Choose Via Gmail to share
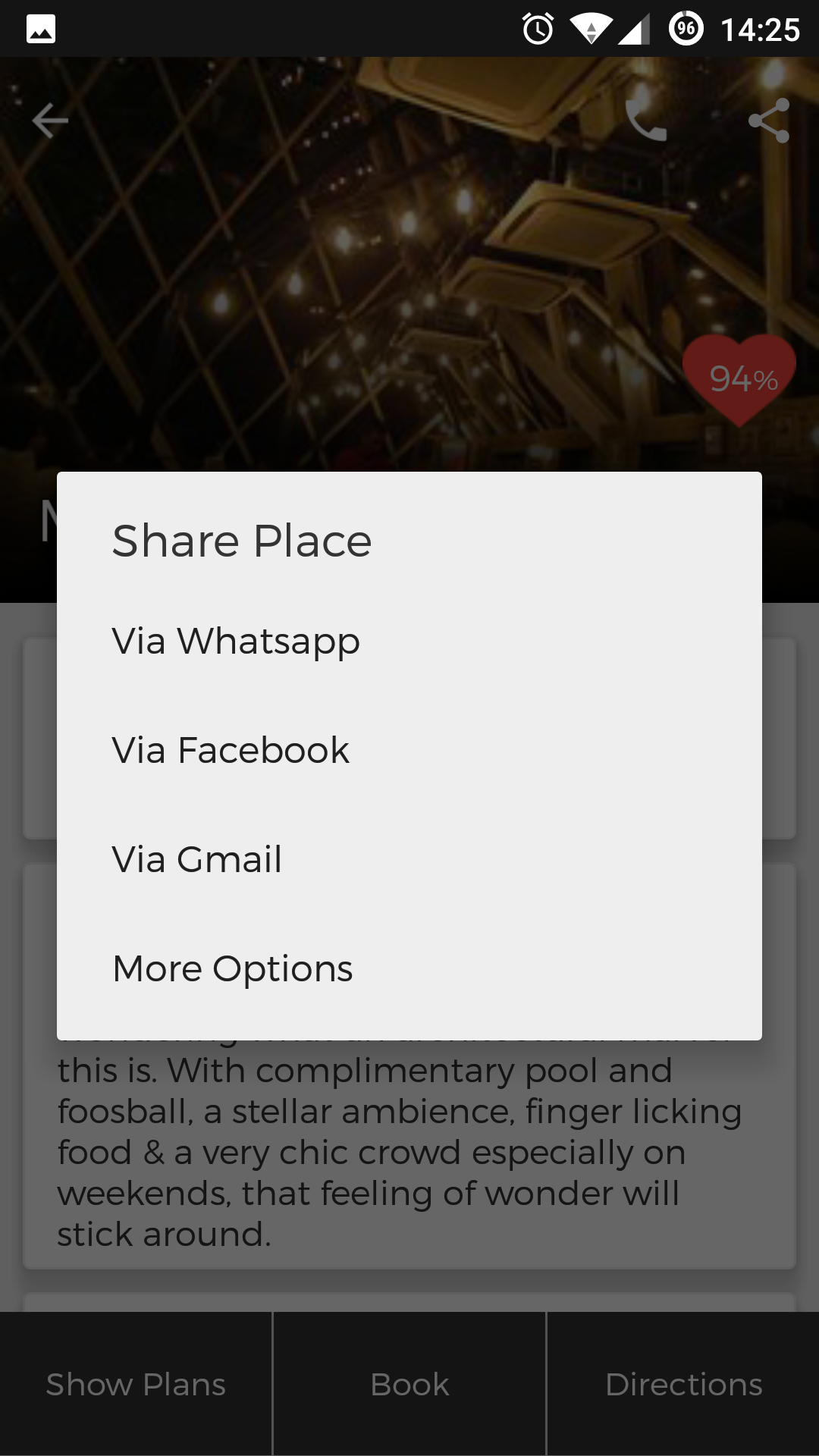 pos(409,859)
